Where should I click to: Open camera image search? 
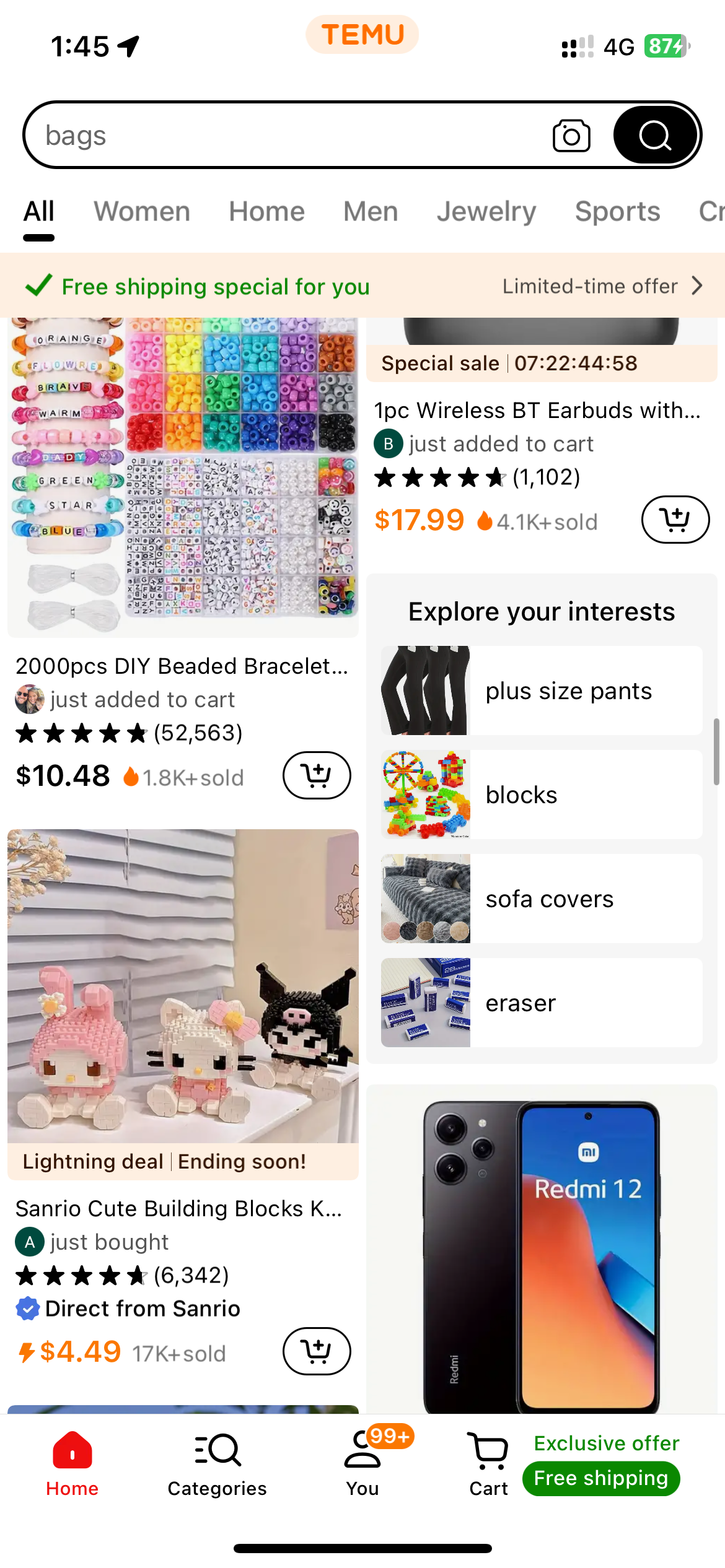tap(571, 136)
